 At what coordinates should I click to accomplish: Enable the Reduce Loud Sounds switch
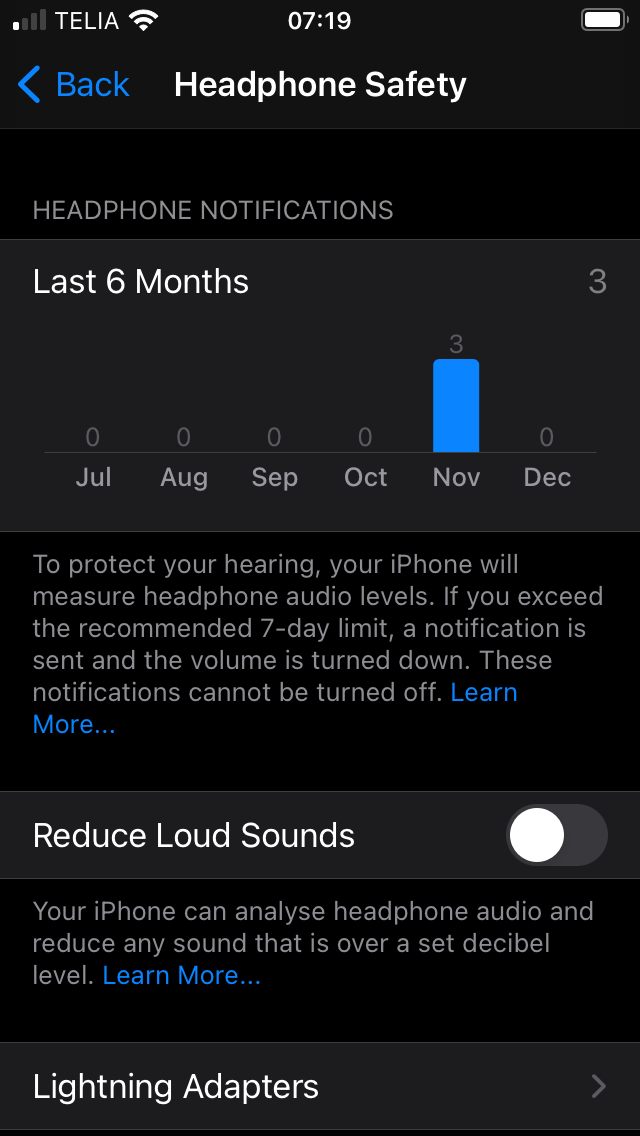[556, 835]
